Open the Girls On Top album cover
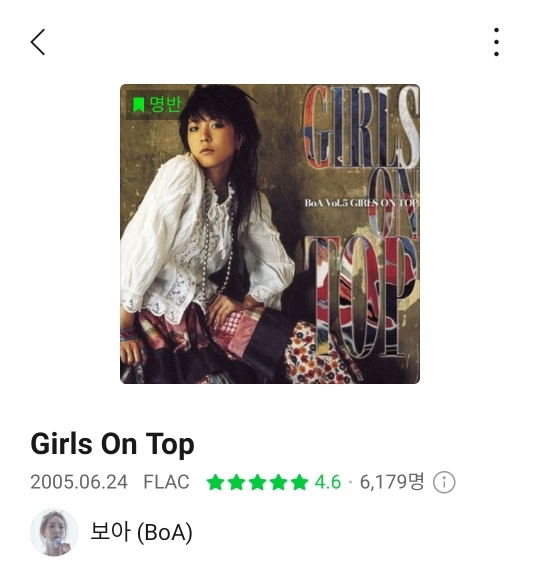This screenshot has height=568, width=540. coord(270,234)
